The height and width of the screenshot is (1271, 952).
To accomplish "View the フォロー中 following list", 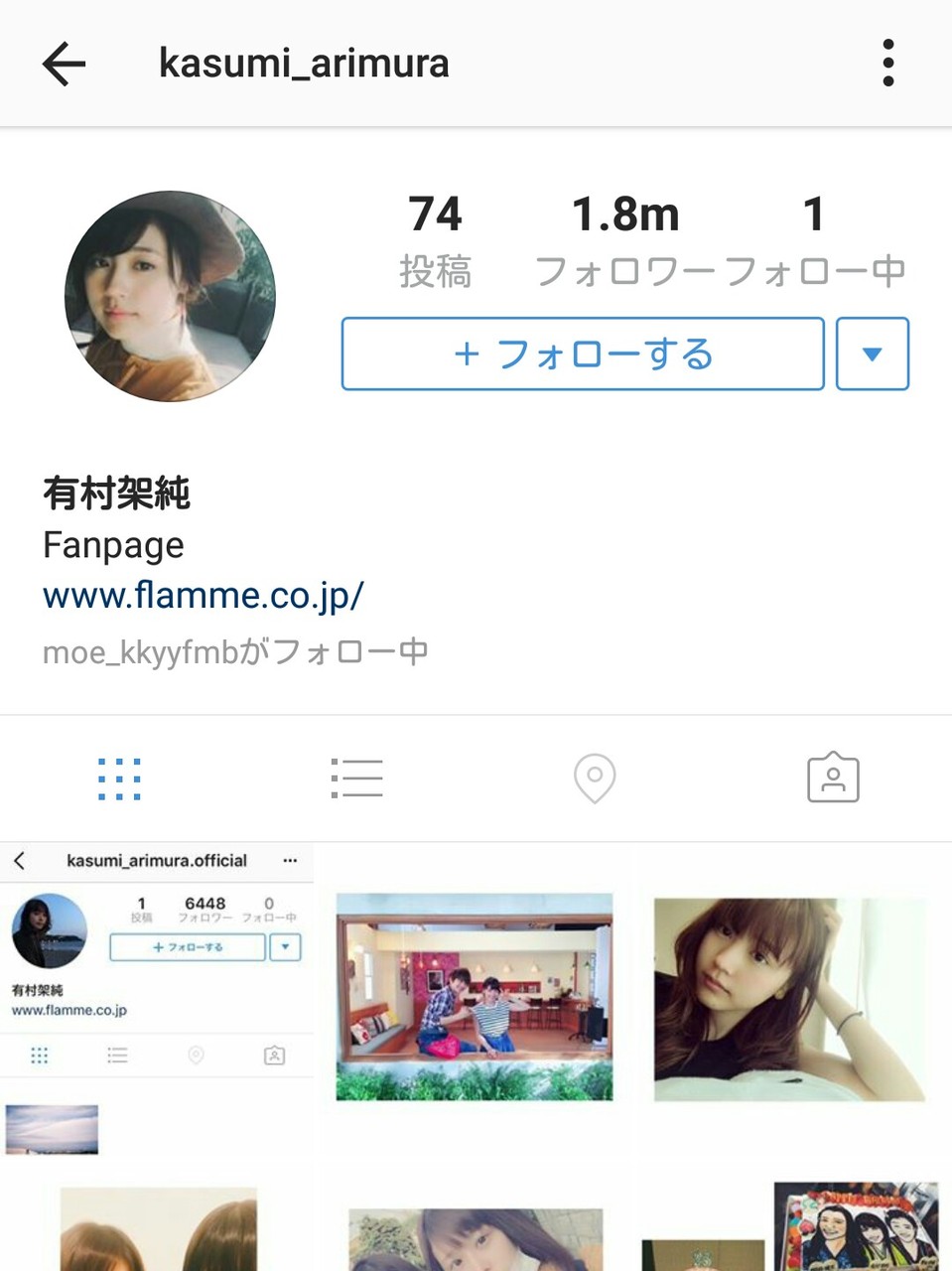I will tap(814, 240).
